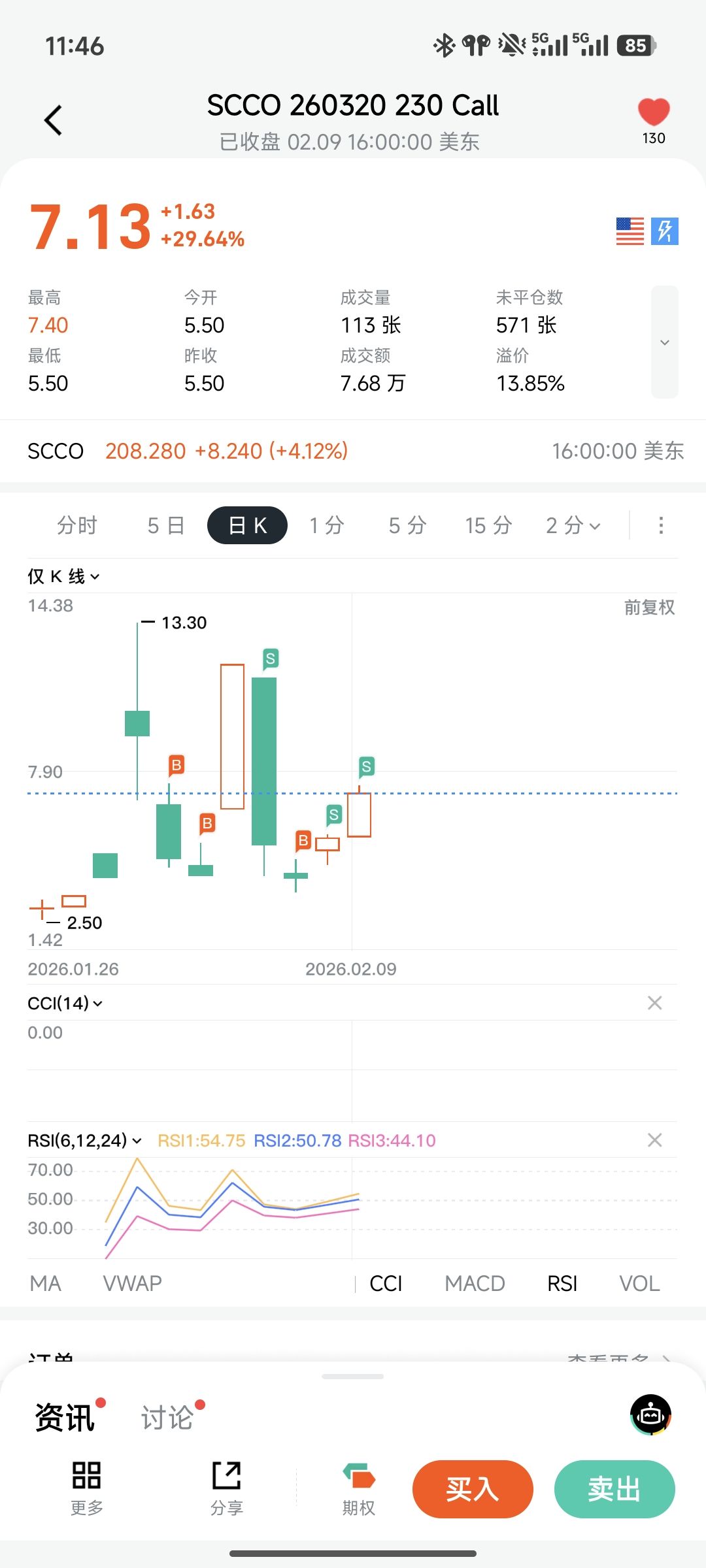Select the MACD indicator
This screenshot has height=1568, width=706.
(x=475, y=1283)
